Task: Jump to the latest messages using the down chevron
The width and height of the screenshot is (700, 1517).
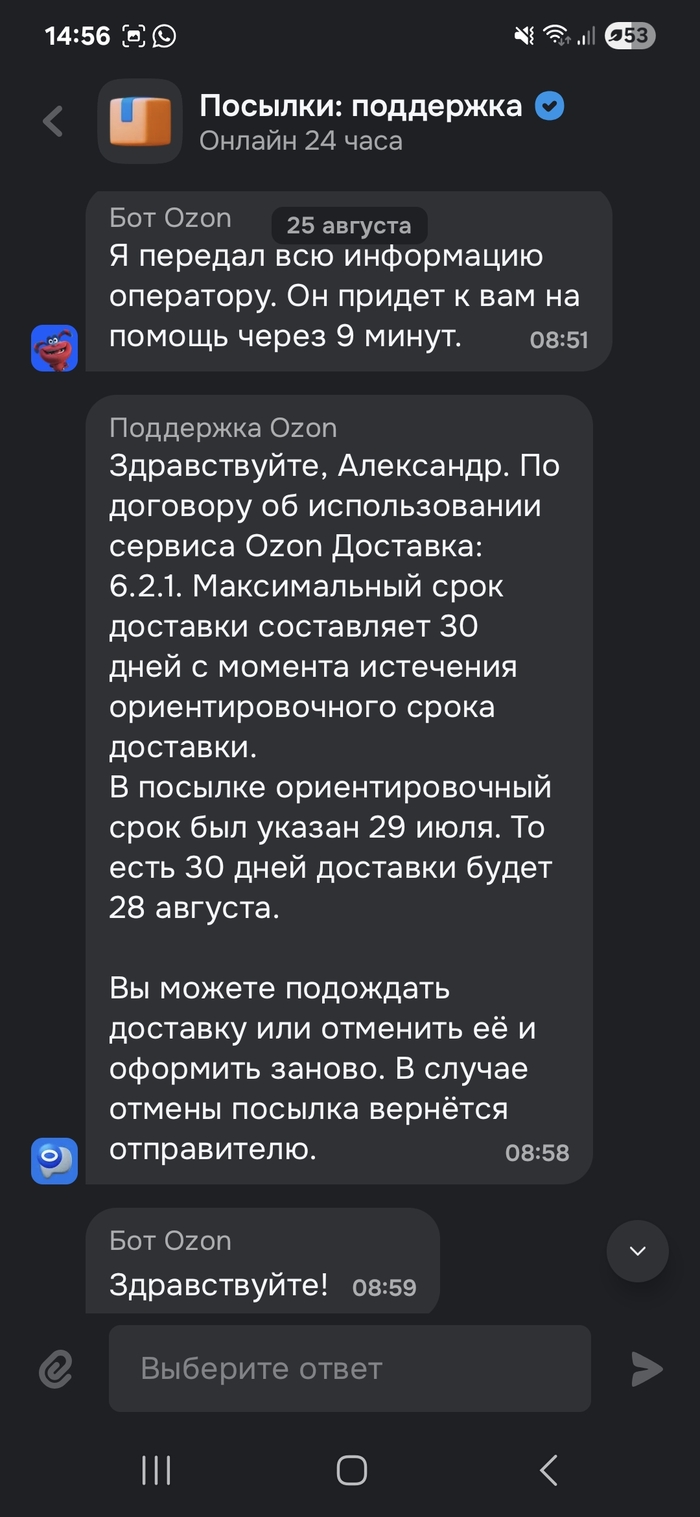Action: coord(637,1251)
